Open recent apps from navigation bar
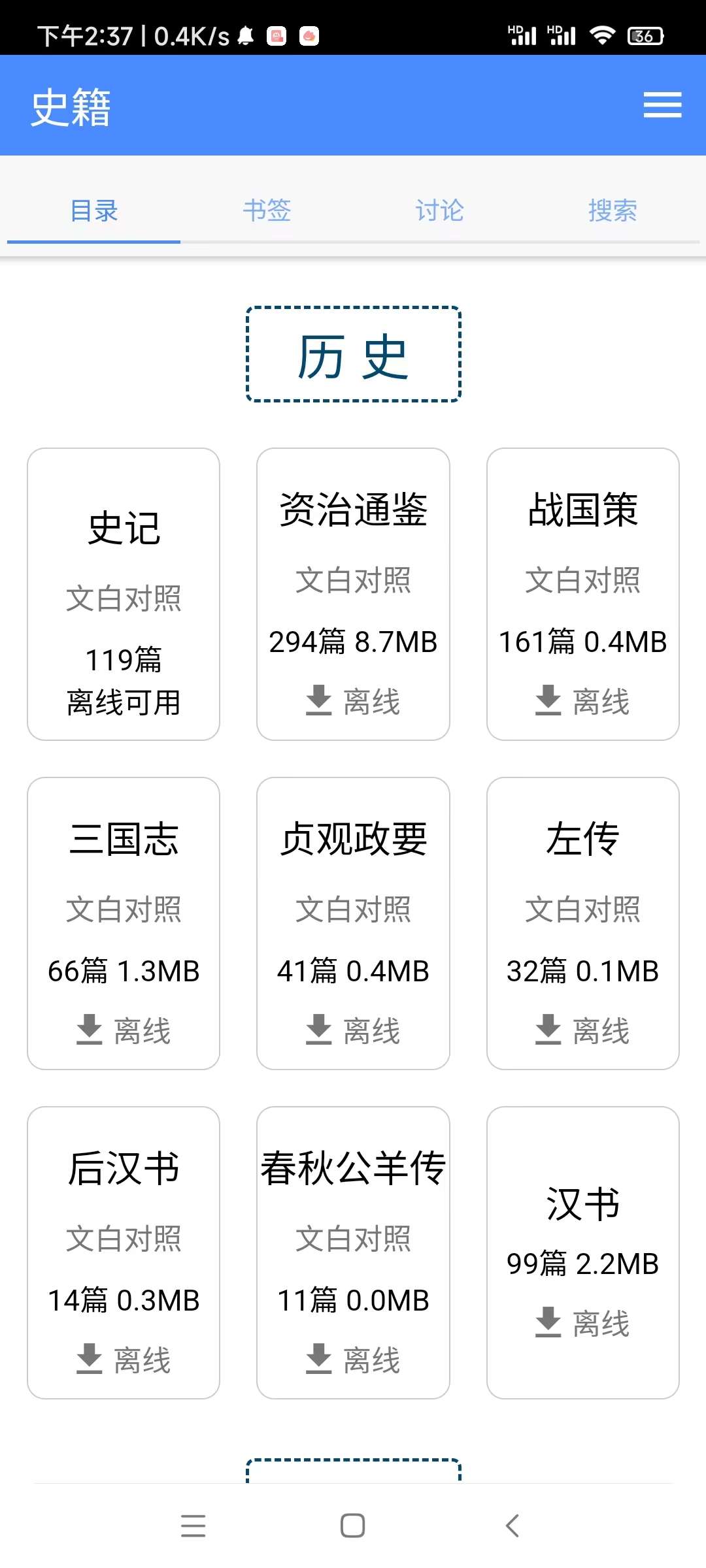The image size is (706, 1568). pyautogui.click(x=193, y=1526)
